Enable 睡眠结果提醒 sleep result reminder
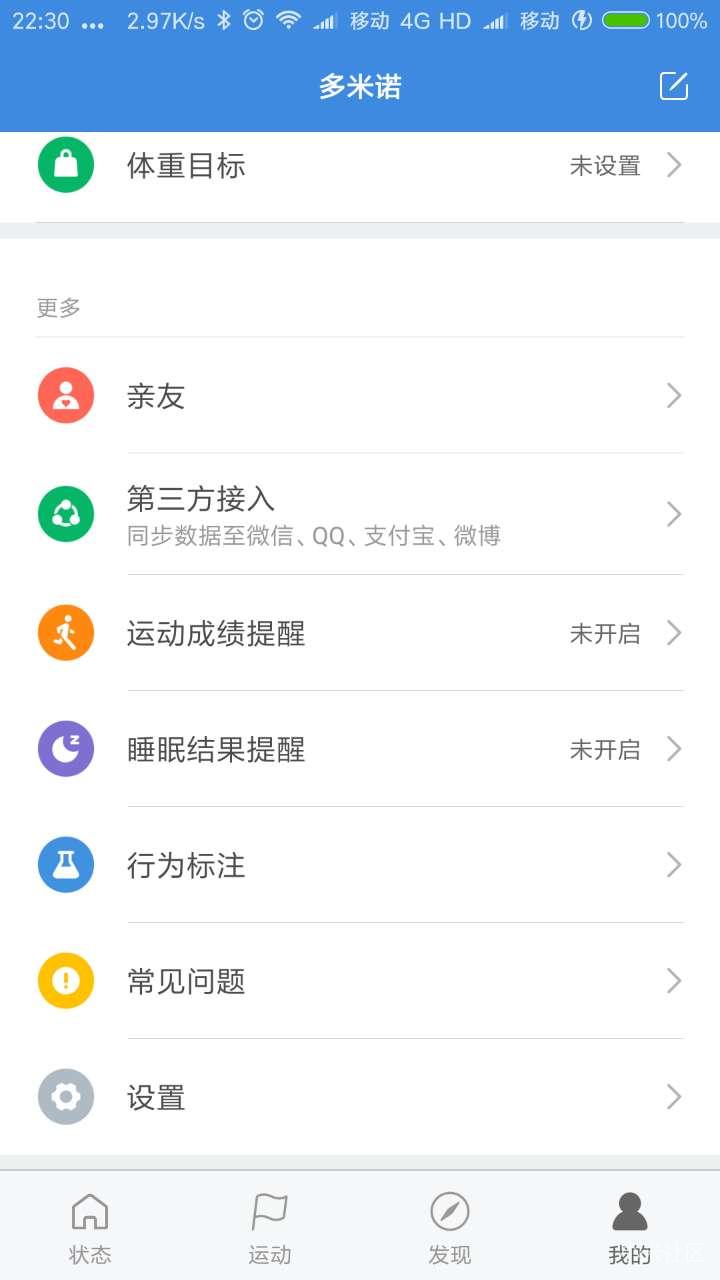Viewport: 720px width, 1280px height. [x=360, y=748]
